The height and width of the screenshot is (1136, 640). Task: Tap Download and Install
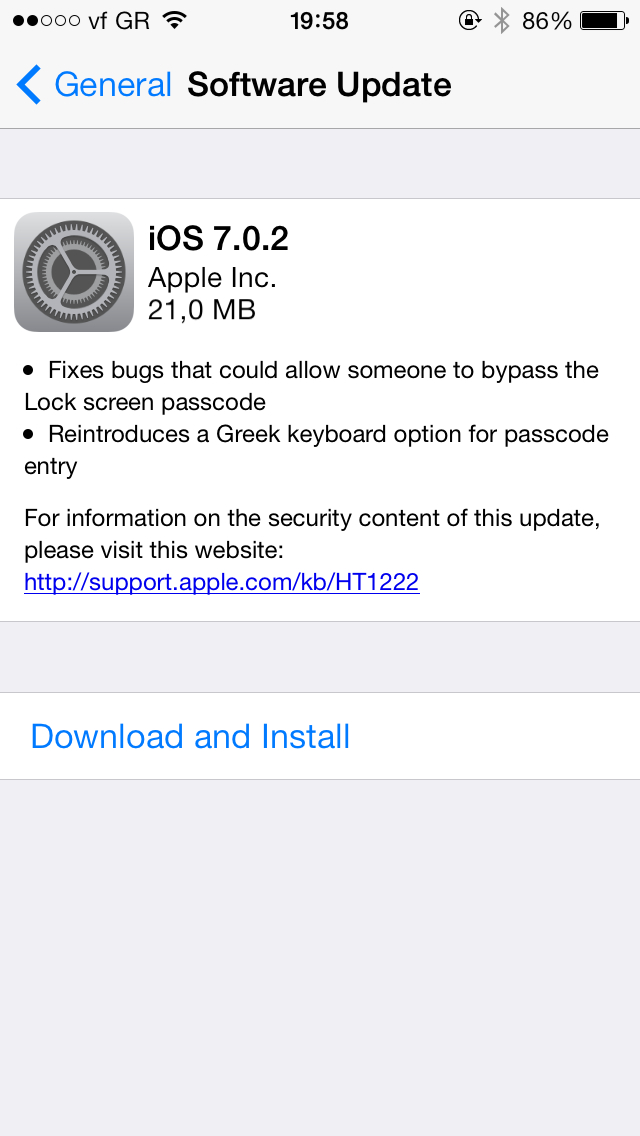(x=190, y=737)
